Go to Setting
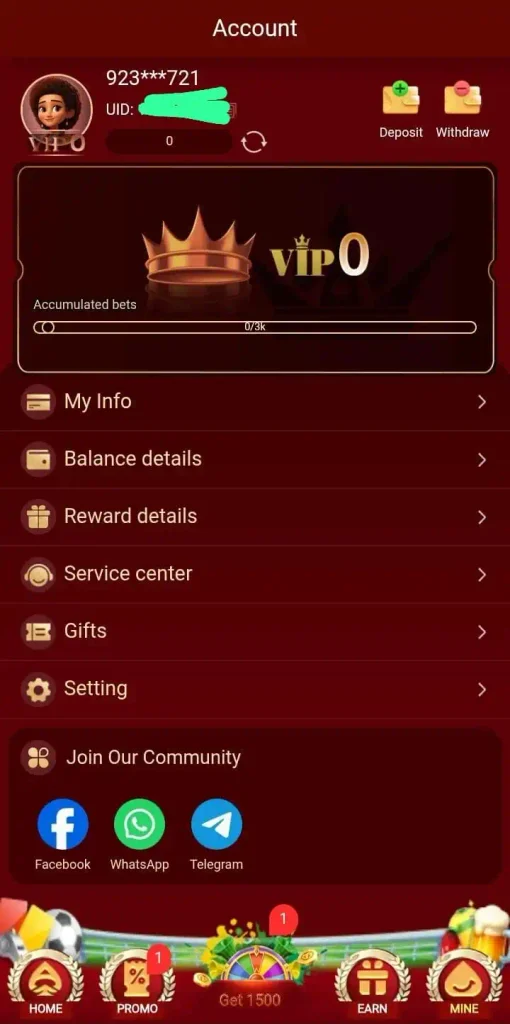 (x=255, y=689)
